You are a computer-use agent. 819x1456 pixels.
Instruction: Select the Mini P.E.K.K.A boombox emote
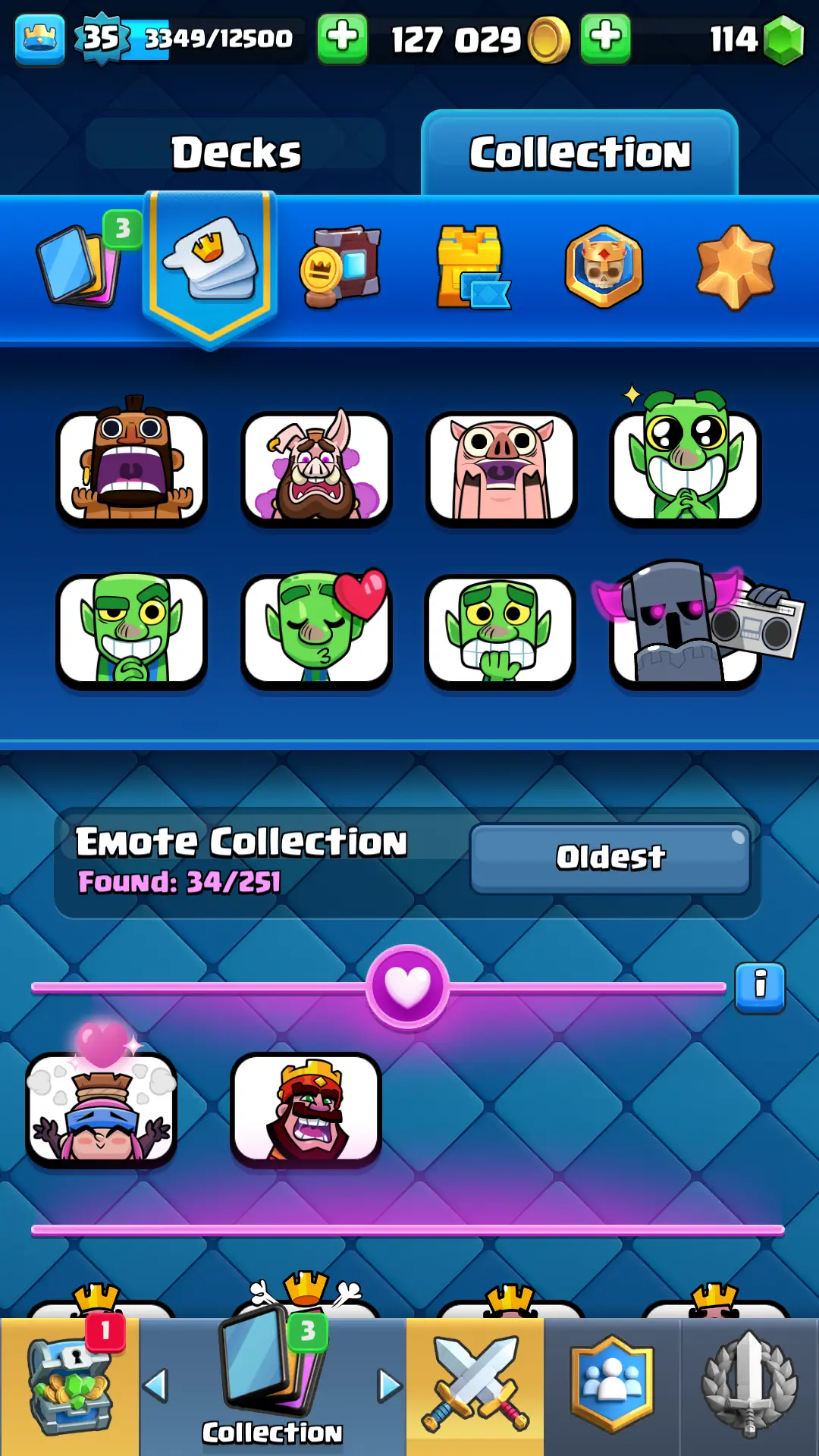[x=686, y=629]
